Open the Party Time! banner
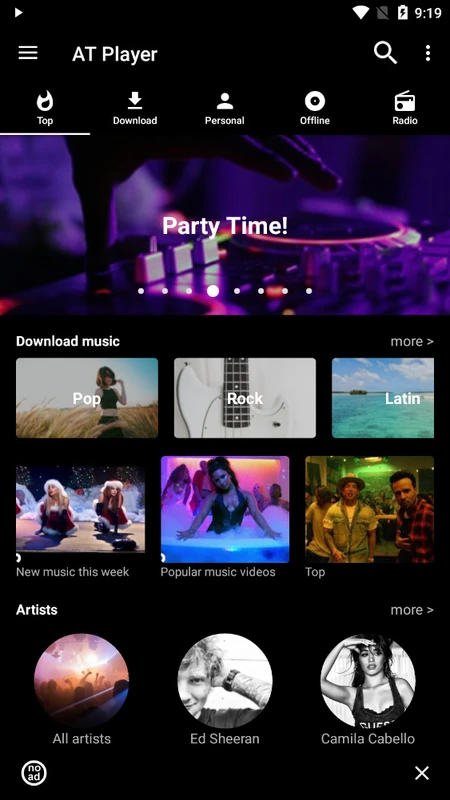 point(225,225)
